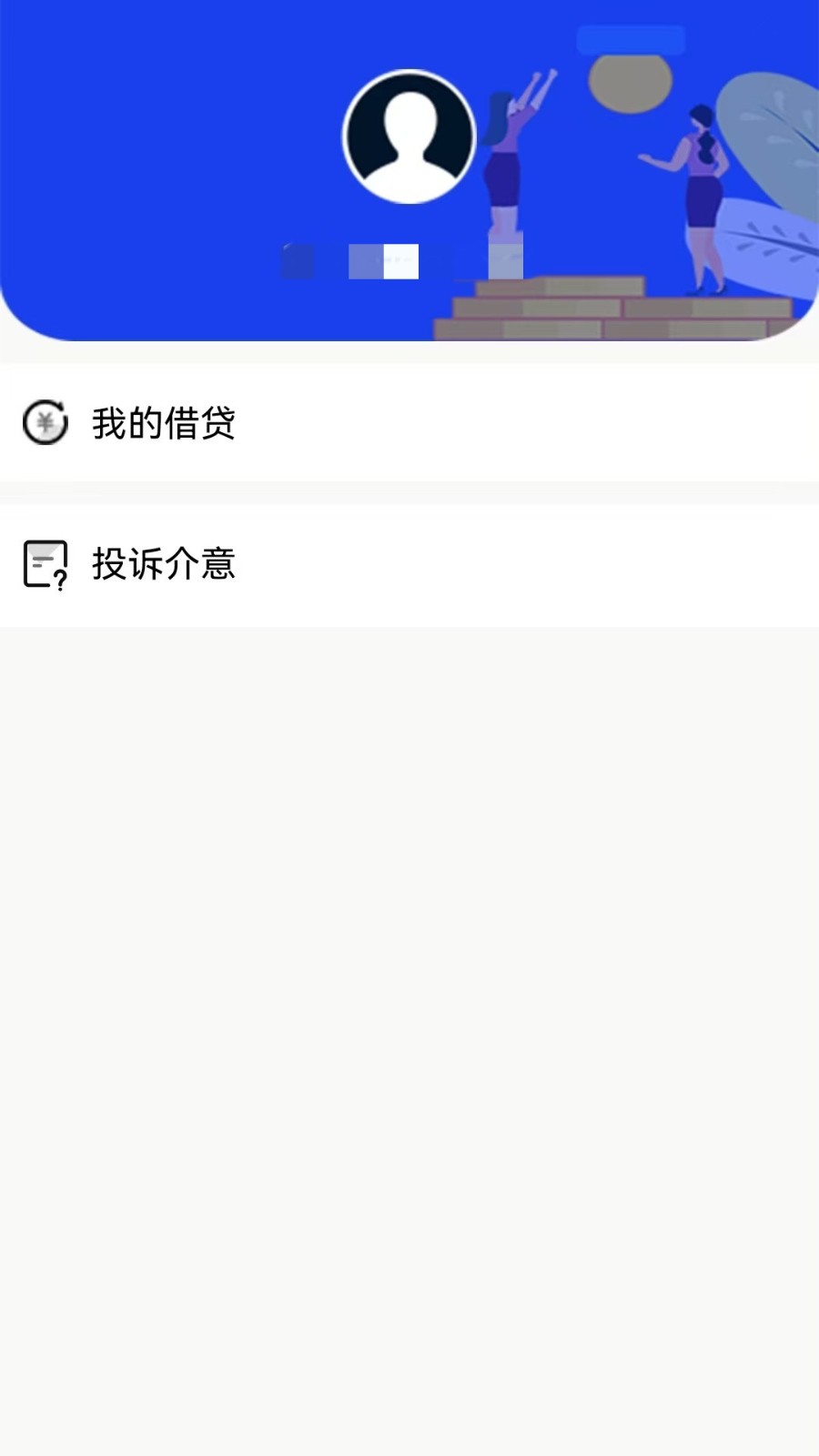Open 我的借贷 (My Loans)
819x1456 pixels.
tap(409, 423)
